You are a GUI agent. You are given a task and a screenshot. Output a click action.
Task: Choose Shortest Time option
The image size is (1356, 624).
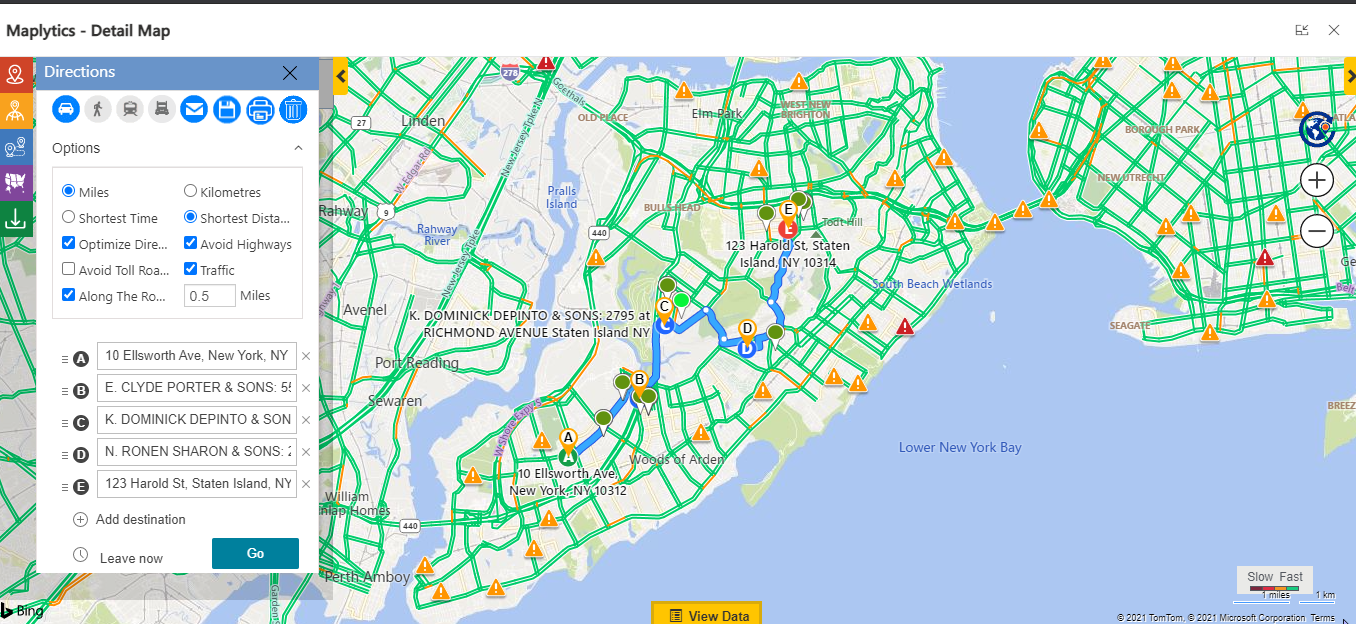tap(69, 217)
